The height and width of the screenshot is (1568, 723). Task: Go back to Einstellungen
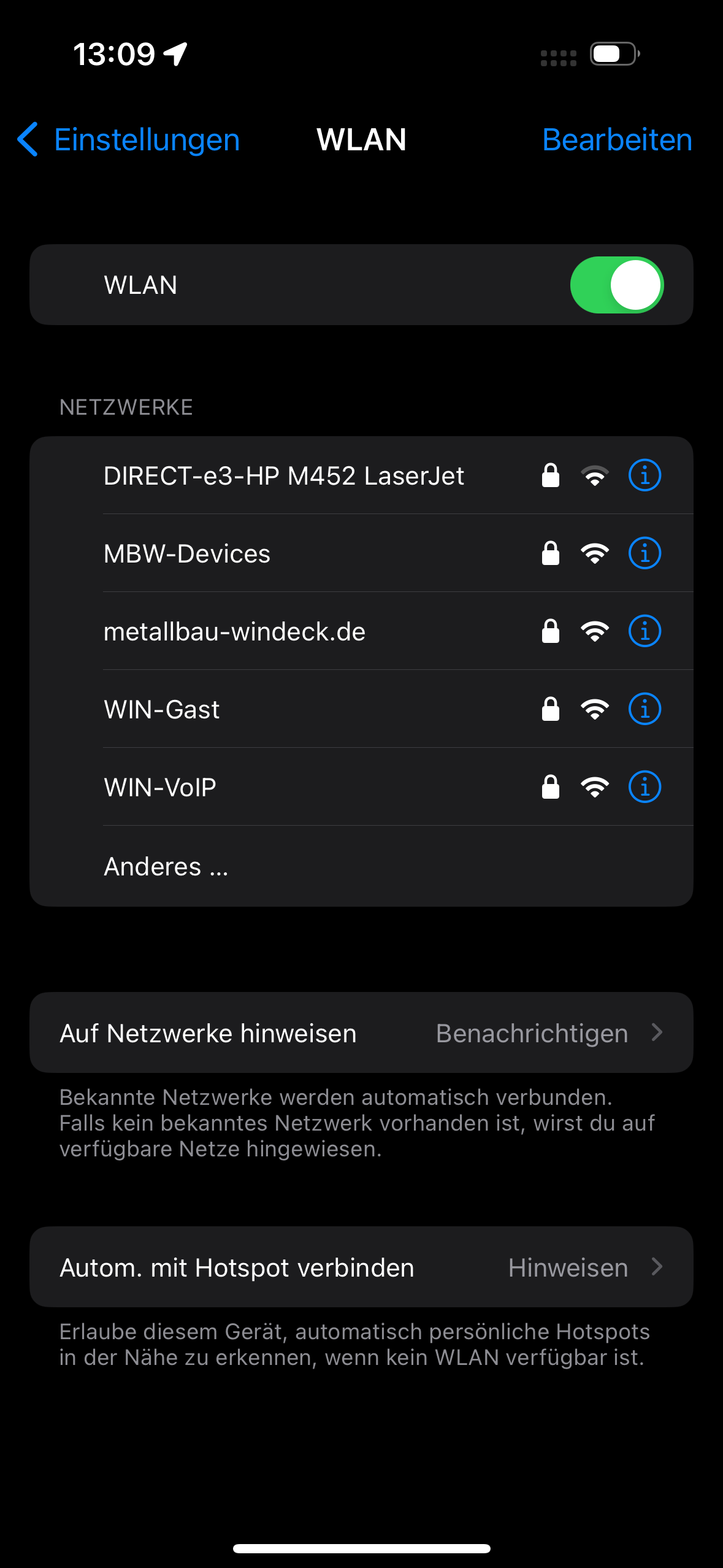point(129,140)
